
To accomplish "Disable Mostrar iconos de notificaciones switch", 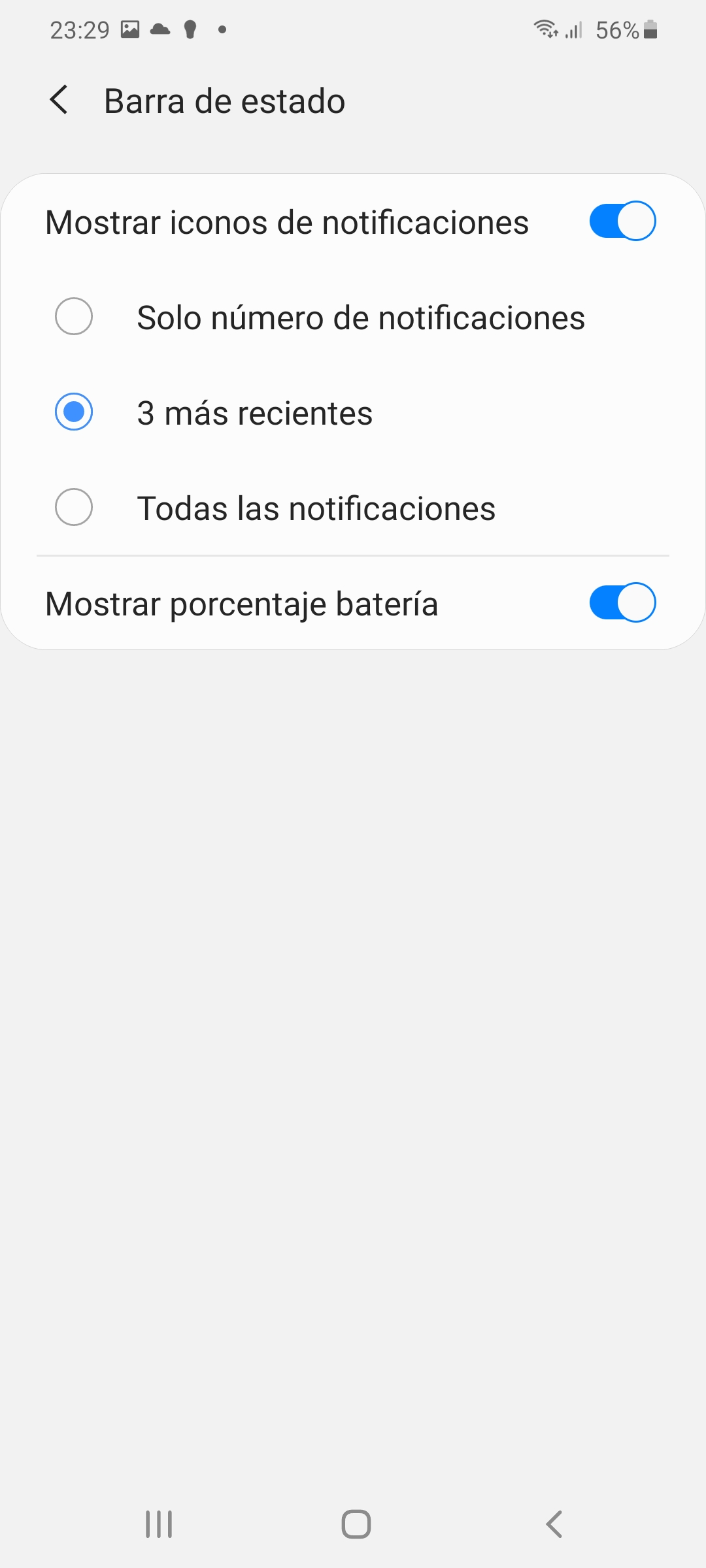I will pyautogui.click(x=622, y=221).
